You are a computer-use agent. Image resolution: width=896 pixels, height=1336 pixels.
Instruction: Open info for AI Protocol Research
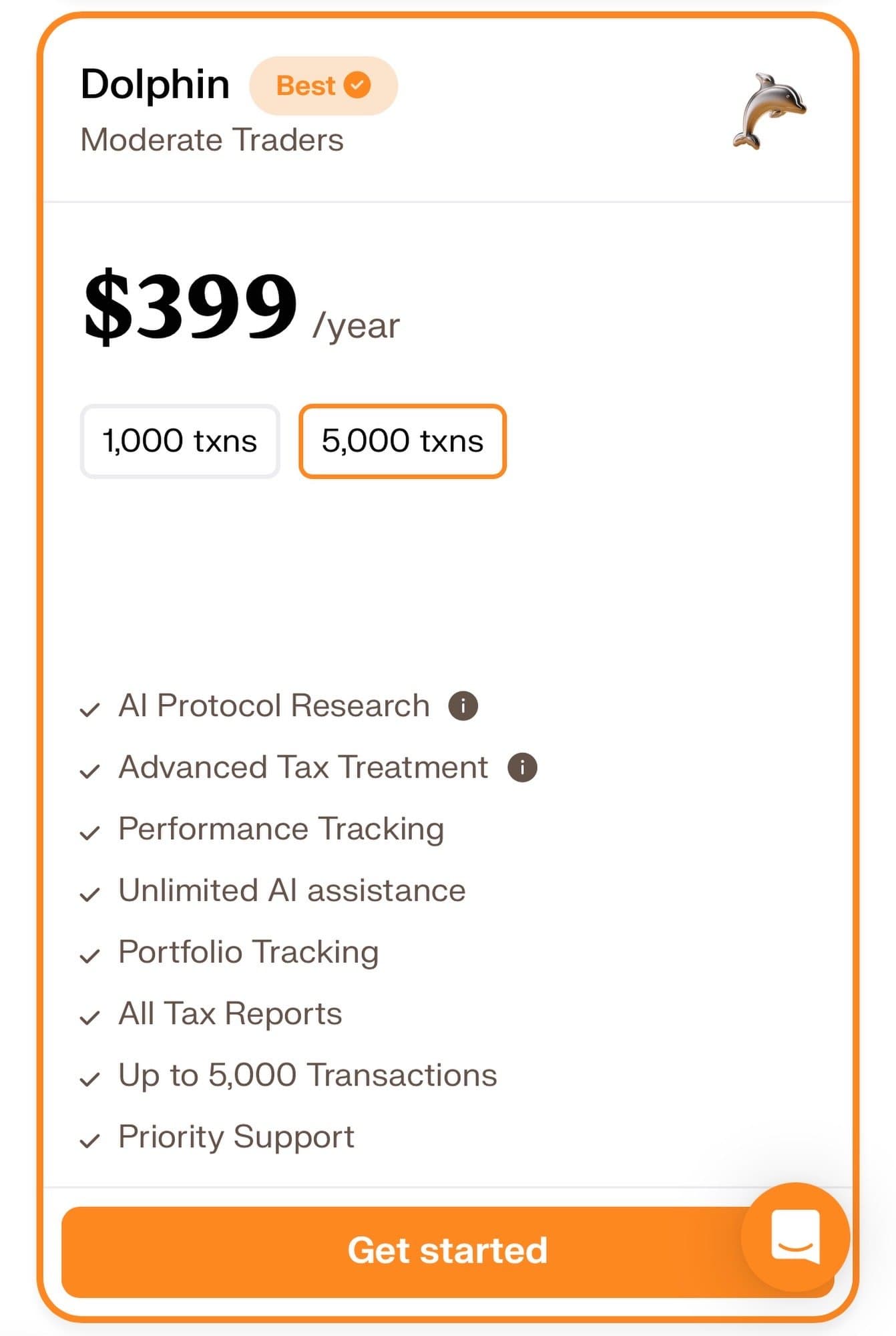(x=463, y=705)
